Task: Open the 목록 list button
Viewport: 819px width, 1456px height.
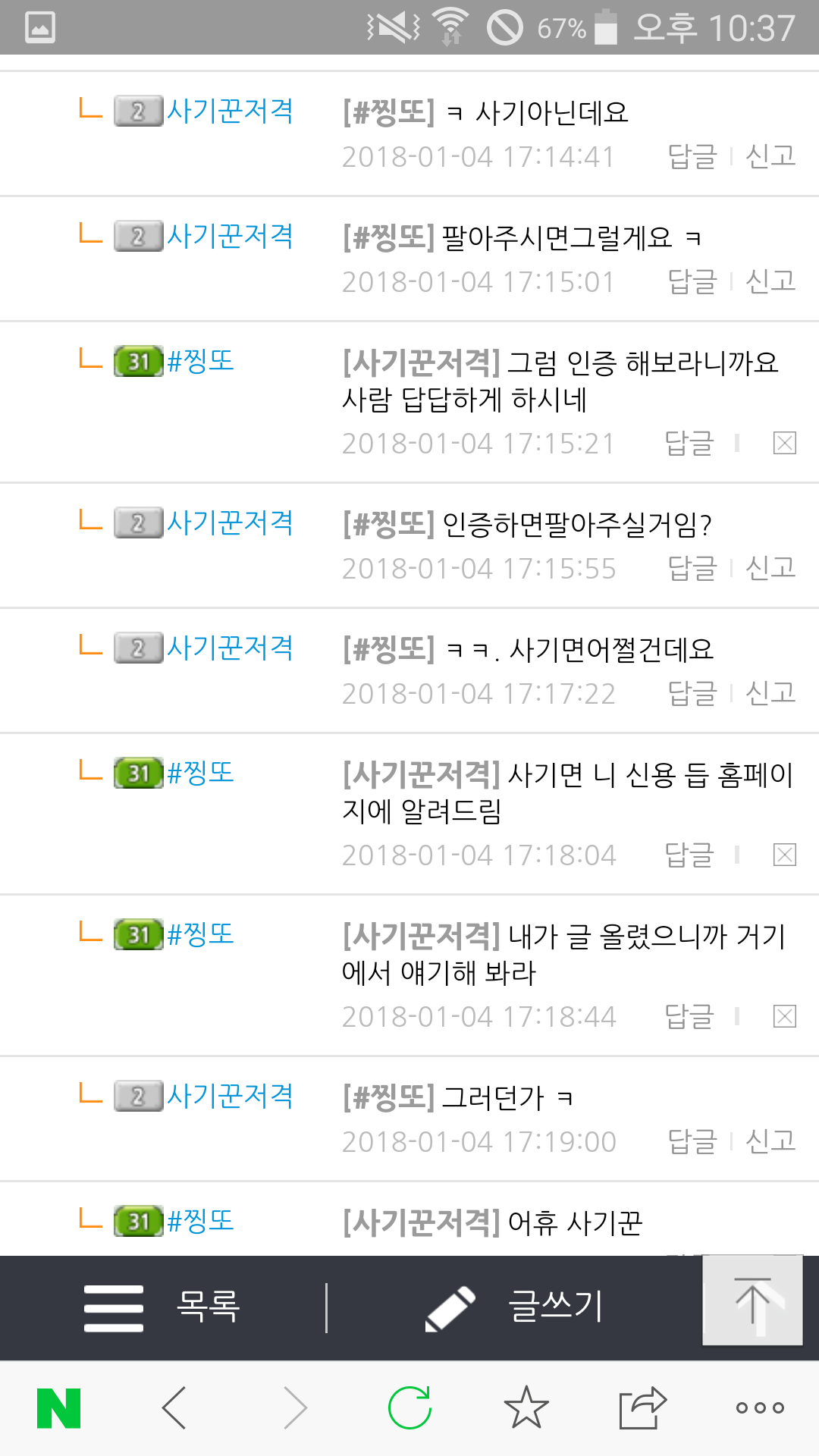Action: pyautogui.click(x=162, y=1307)
